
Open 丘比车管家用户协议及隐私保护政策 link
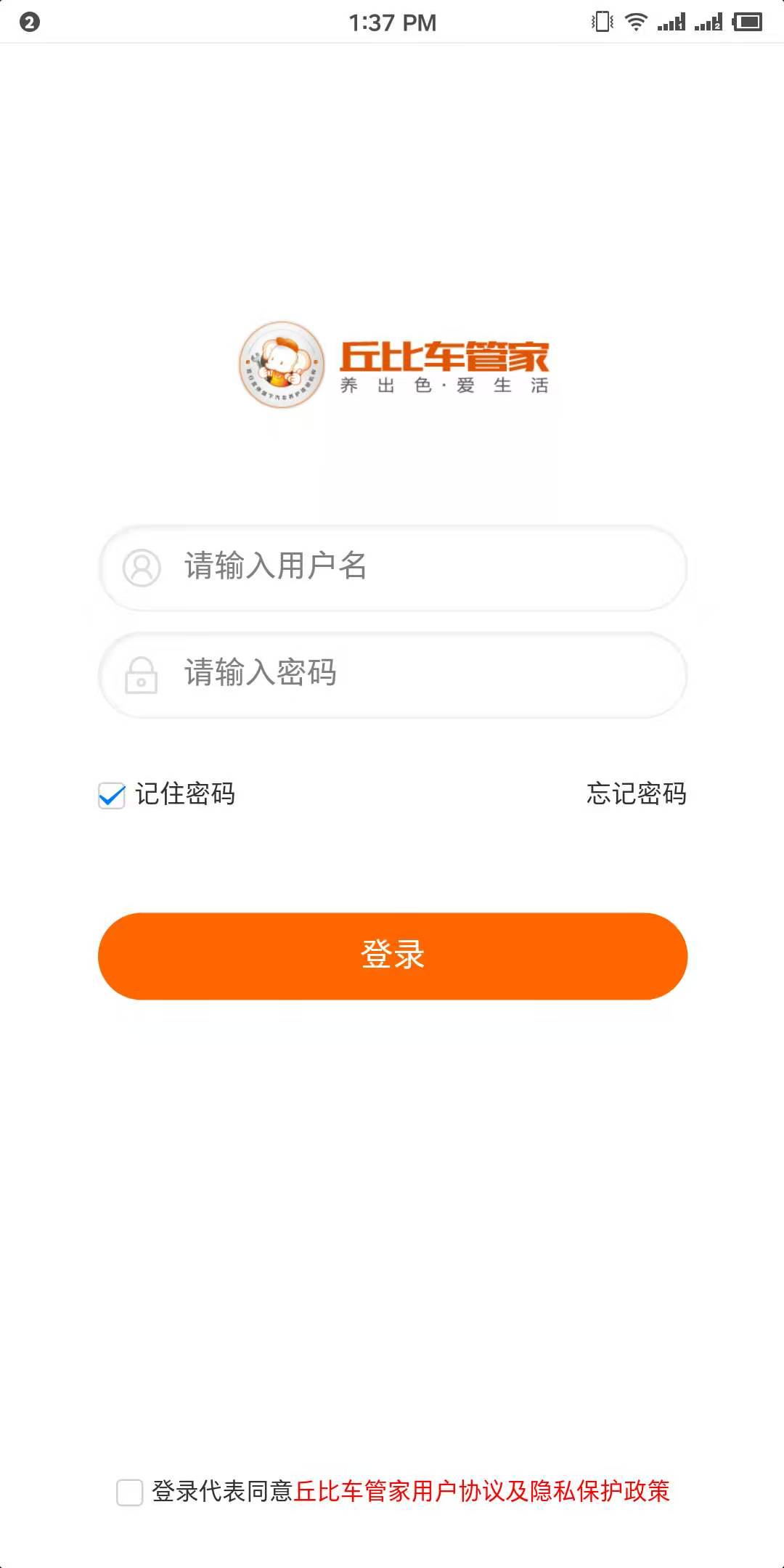(481, 1491)
